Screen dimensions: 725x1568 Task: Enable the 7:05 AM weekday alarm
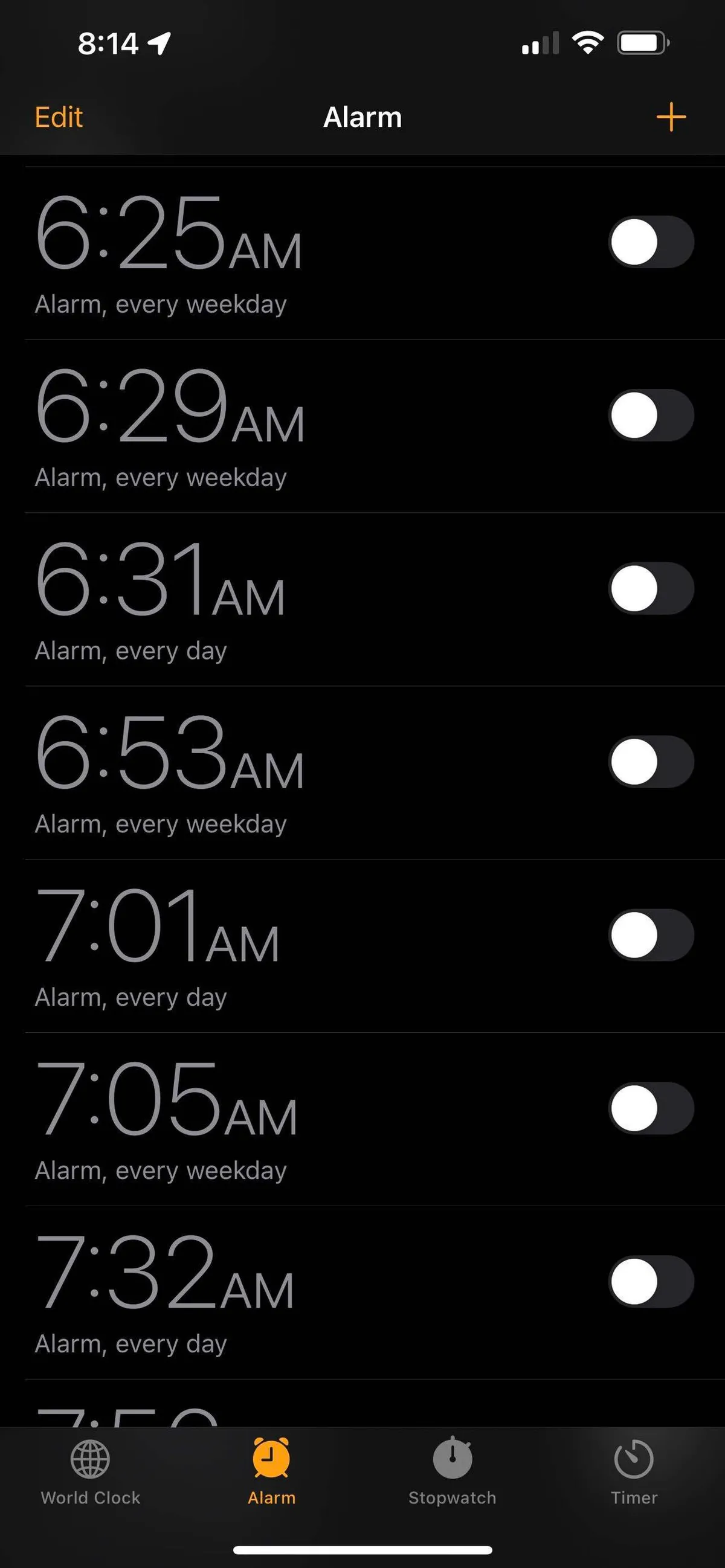click(651, 1108)
